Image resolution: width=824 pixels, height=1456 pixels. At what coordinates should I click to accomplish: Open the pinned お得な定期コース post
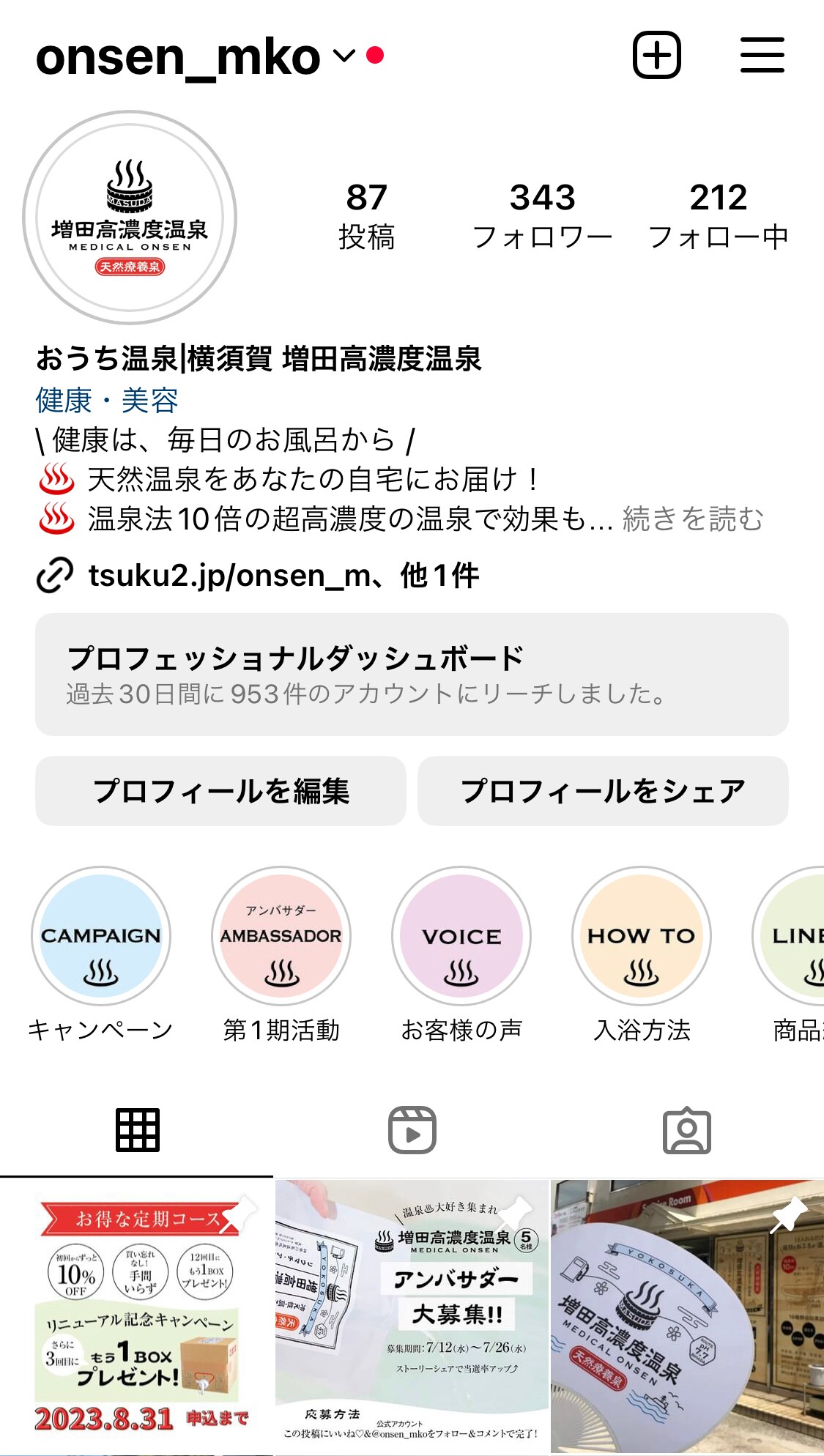[136, 1317]
